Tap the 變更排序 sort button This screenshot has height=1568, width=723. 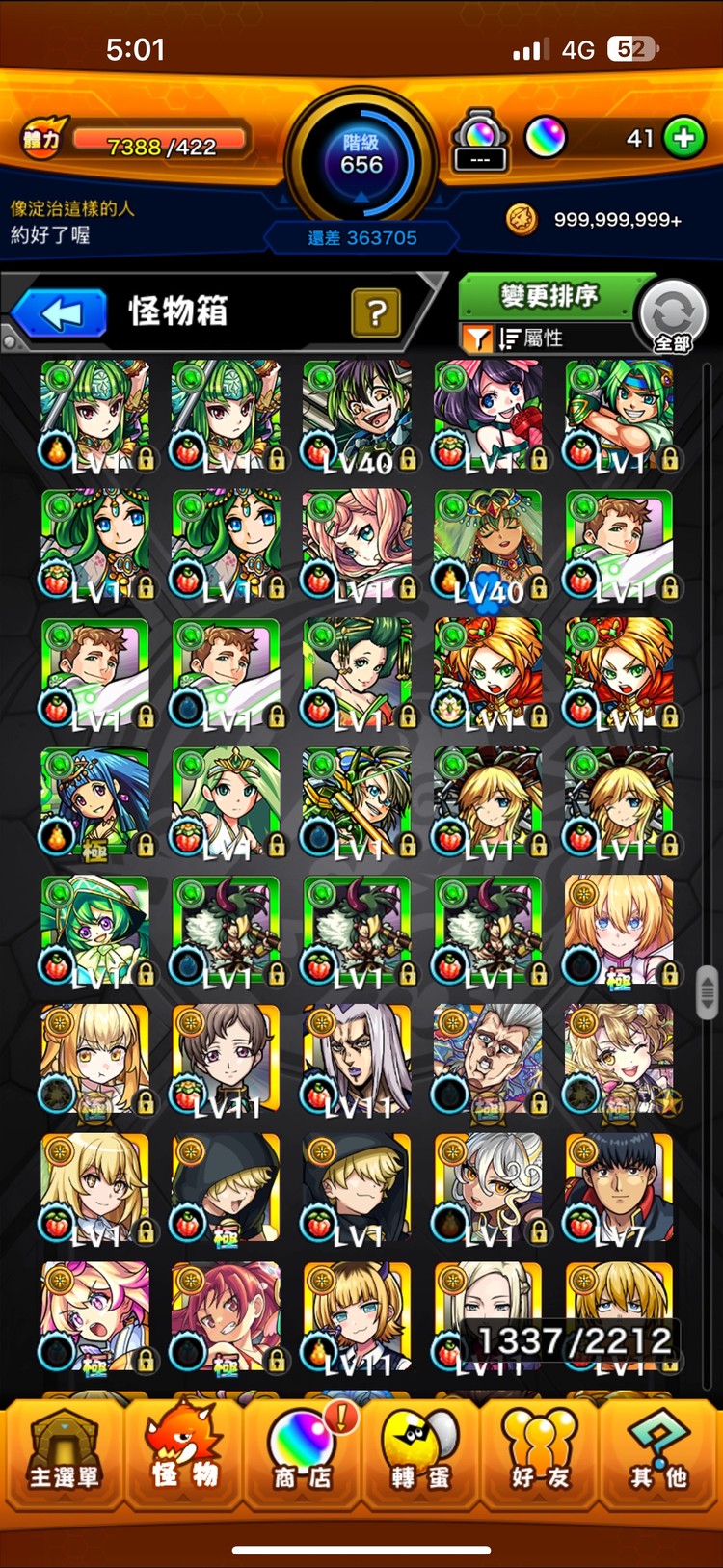pos(549,296)
